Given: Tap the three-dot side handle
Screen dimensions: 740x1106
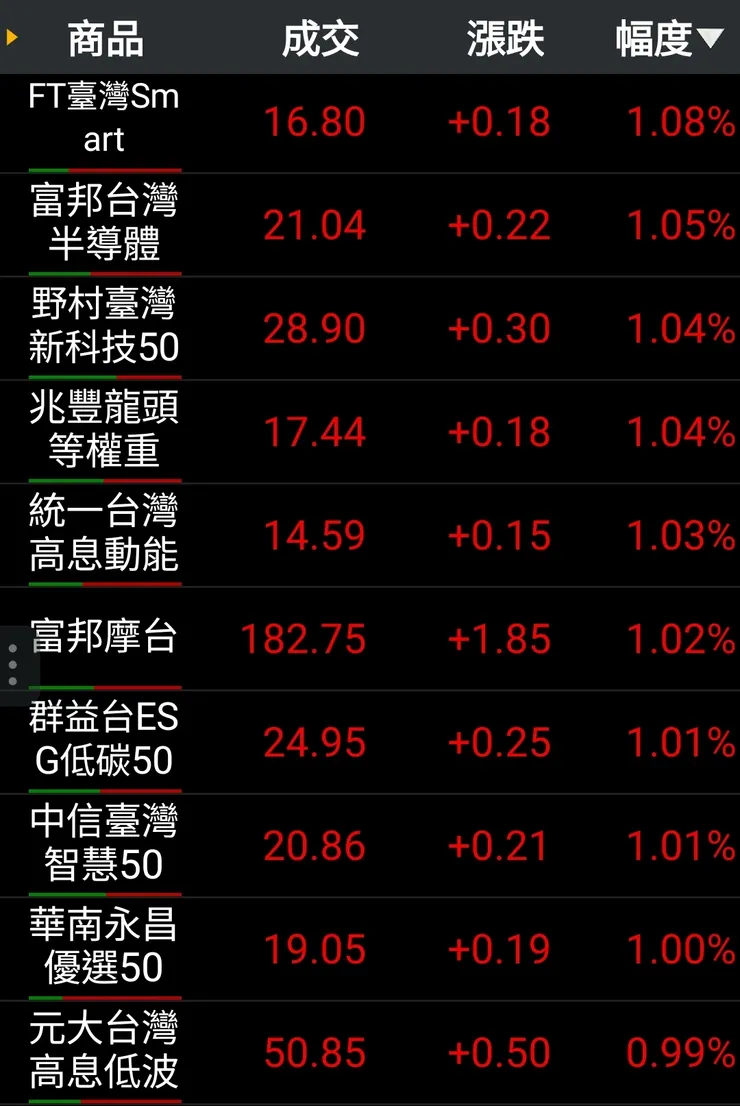Looking at the screenshot, I should pos(12,664).
